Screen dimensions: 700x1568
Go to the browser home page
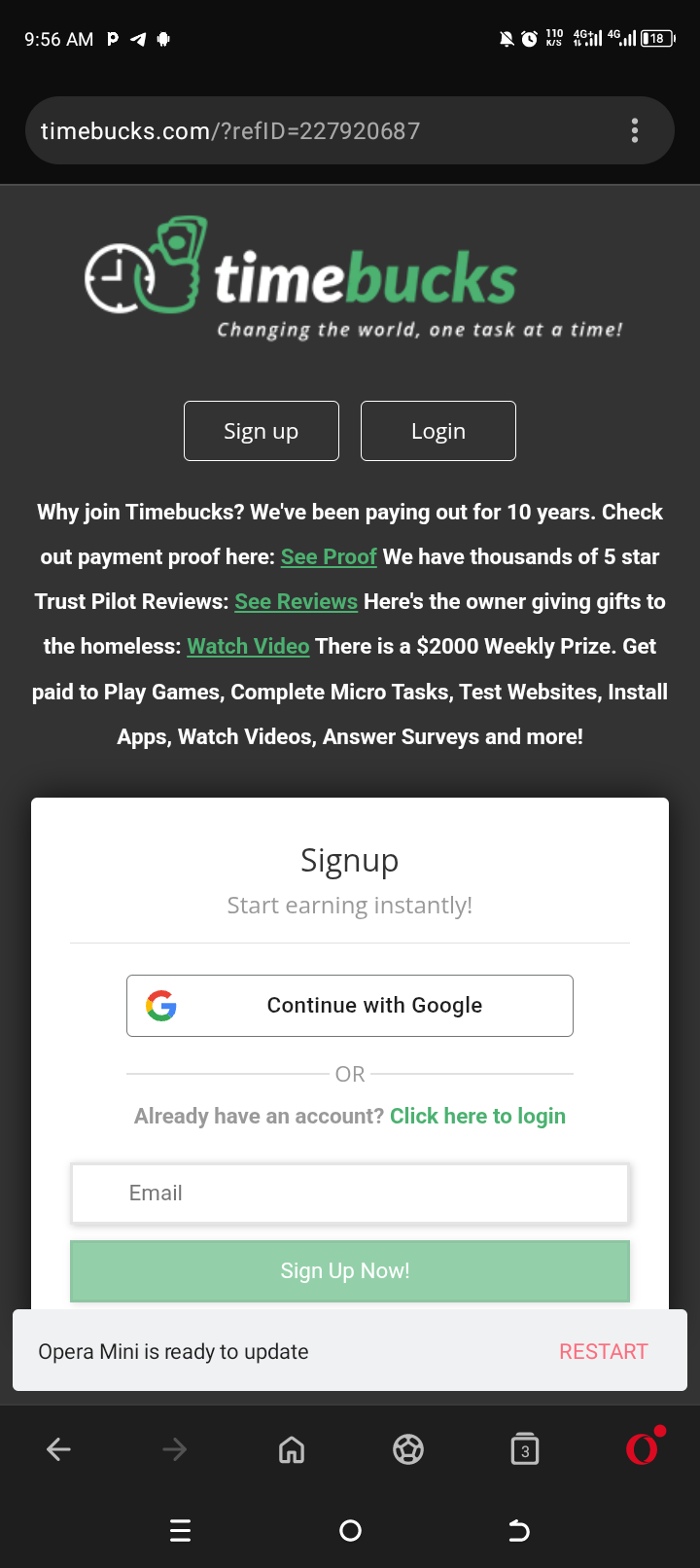292,1449
